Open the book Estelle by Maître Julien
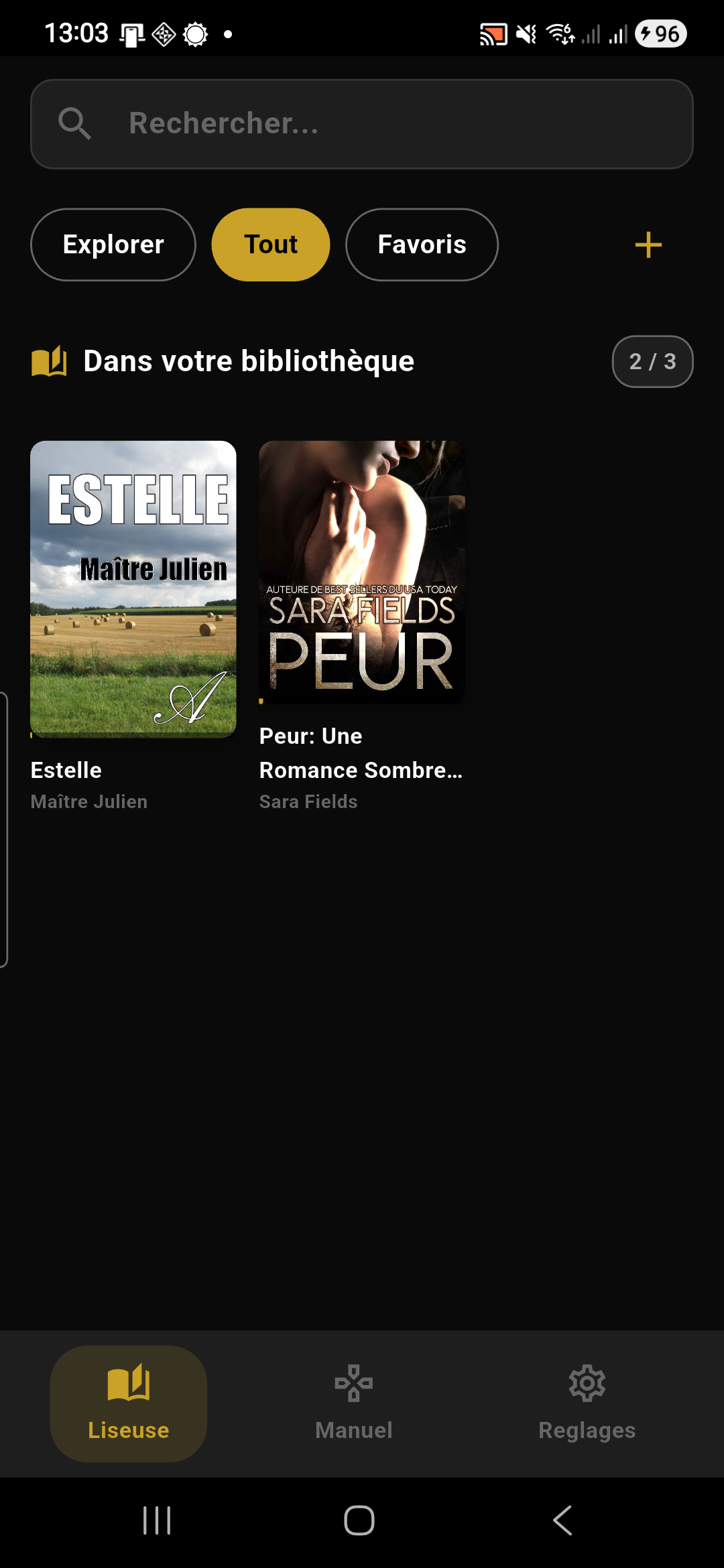The image size is (724, 1568). [133, 590]
